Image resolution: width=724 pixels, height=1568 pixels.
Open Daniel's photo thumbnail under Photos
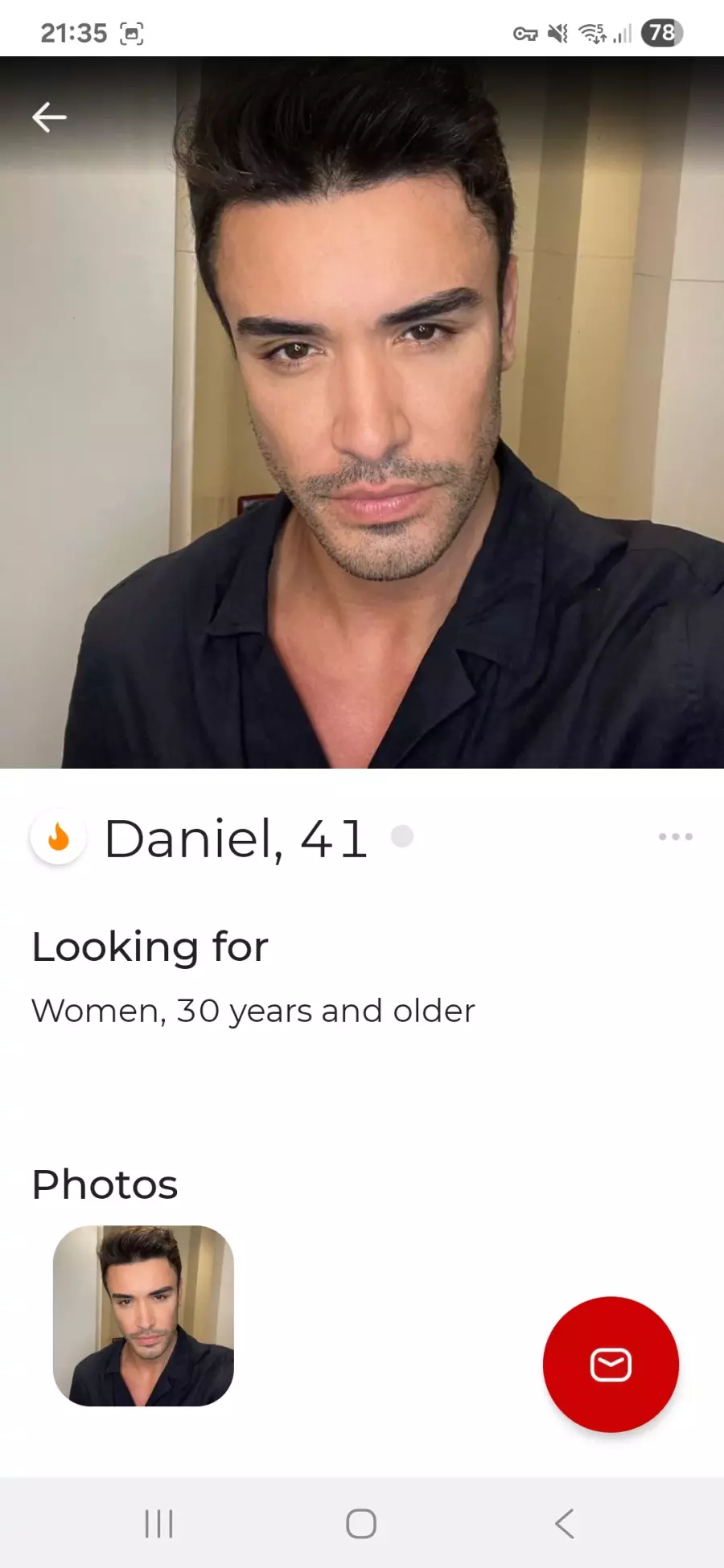click(x=143, y=1316)
